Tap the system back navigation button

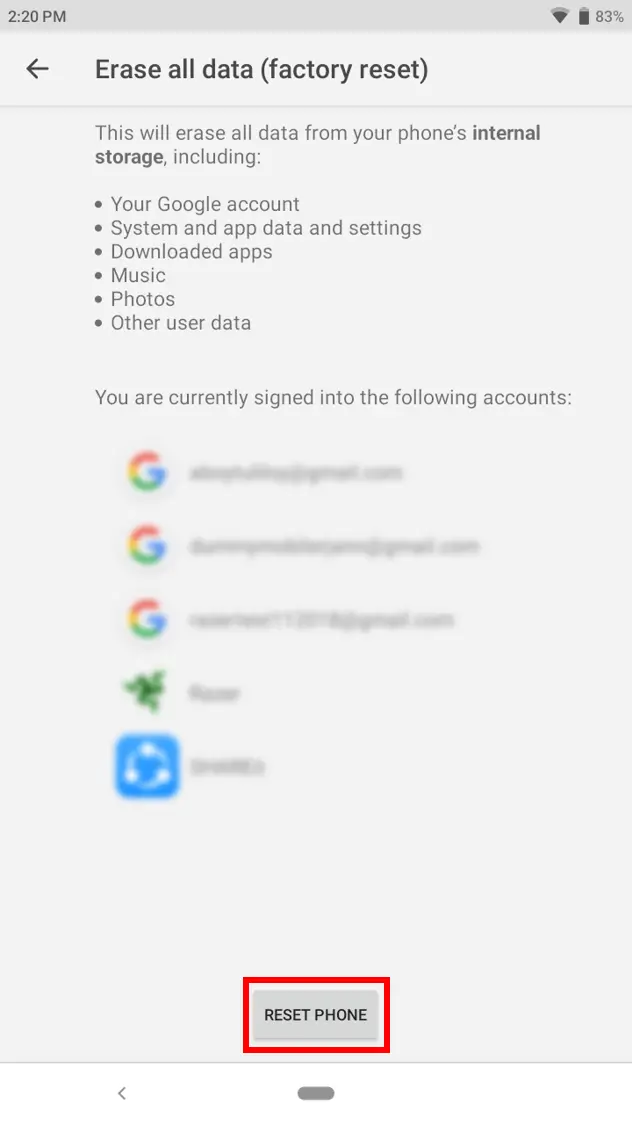(122, 1093)
